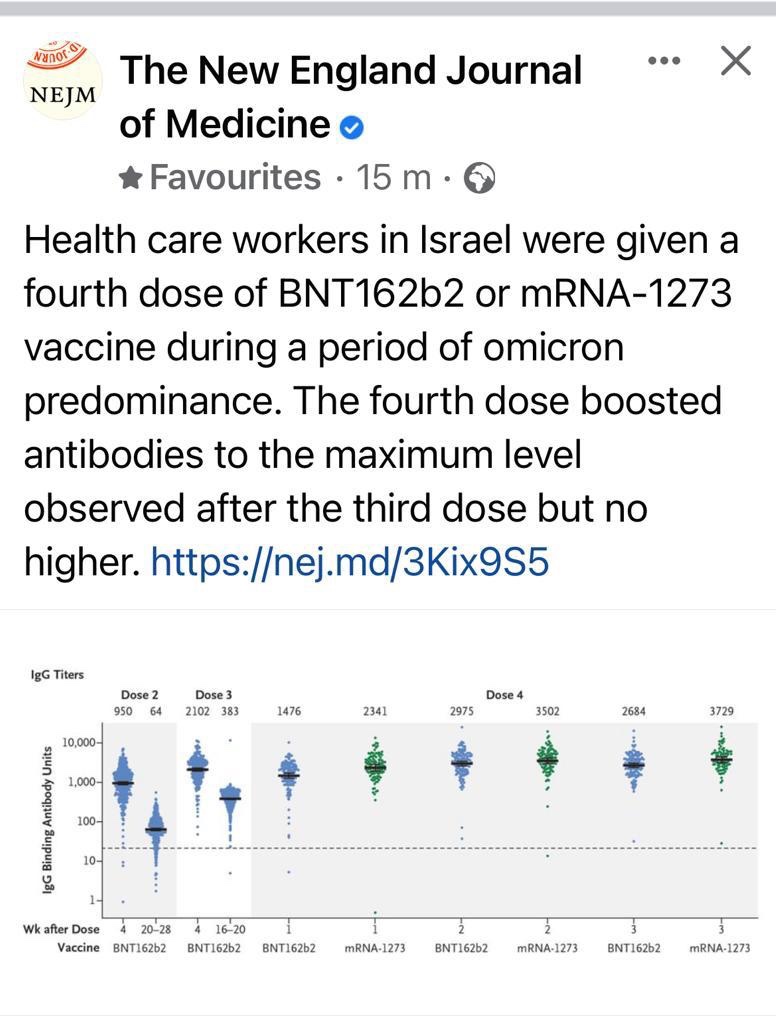776x1024 pixels.
Task: Open the post's three-dot options menu
Action: 663,62
